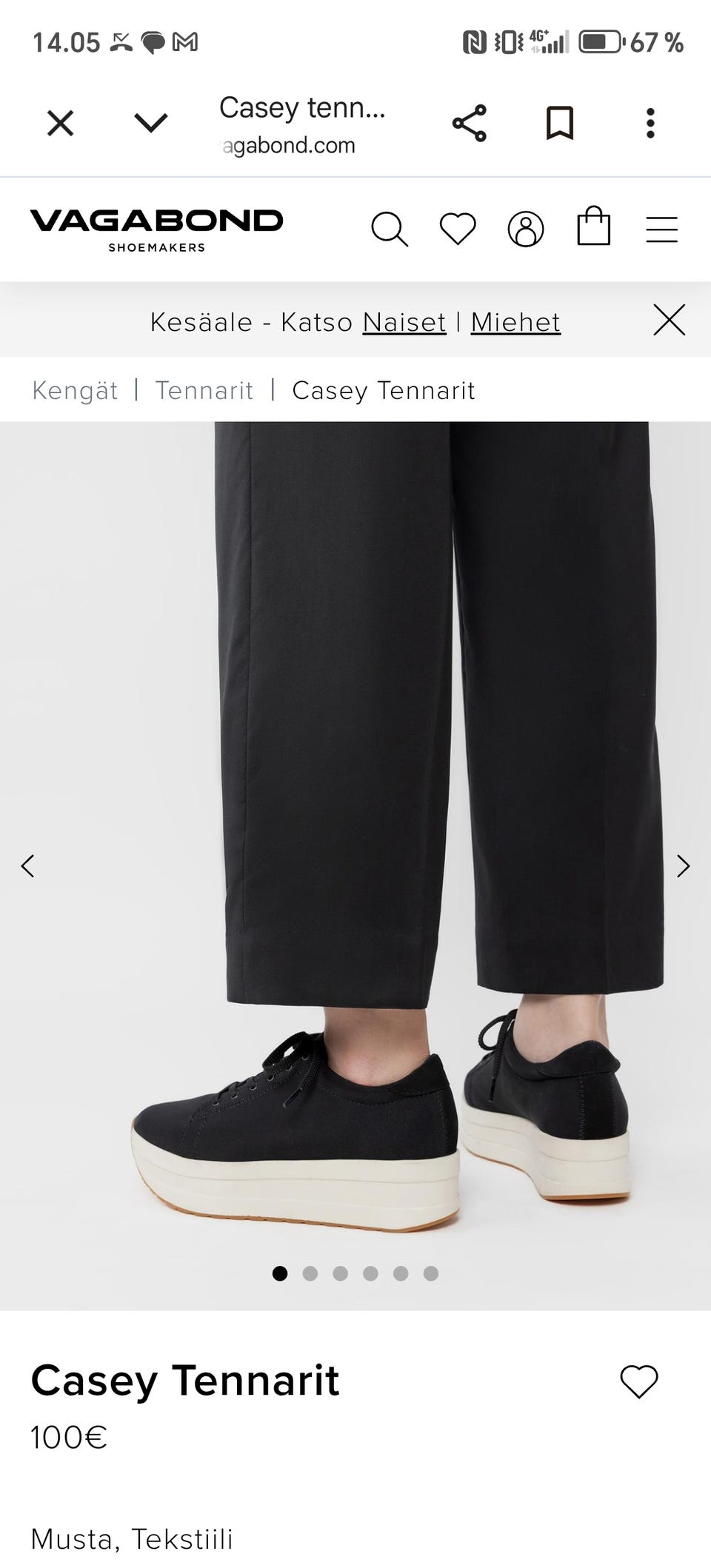Screen dimensions: 711x1568
Task: Close the in-app browser tab
Action: [60, 123]
